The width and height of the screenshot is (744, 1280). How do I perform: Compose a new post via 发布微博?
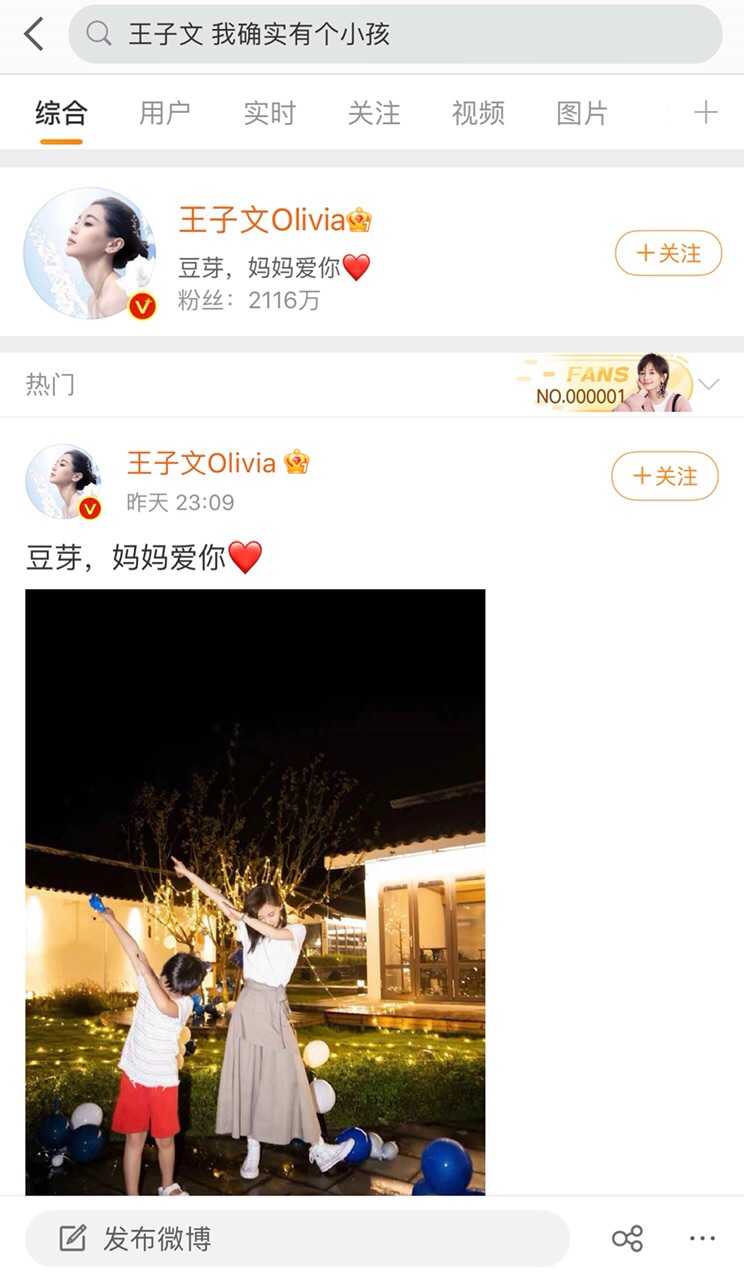(x=297, y=1239)
